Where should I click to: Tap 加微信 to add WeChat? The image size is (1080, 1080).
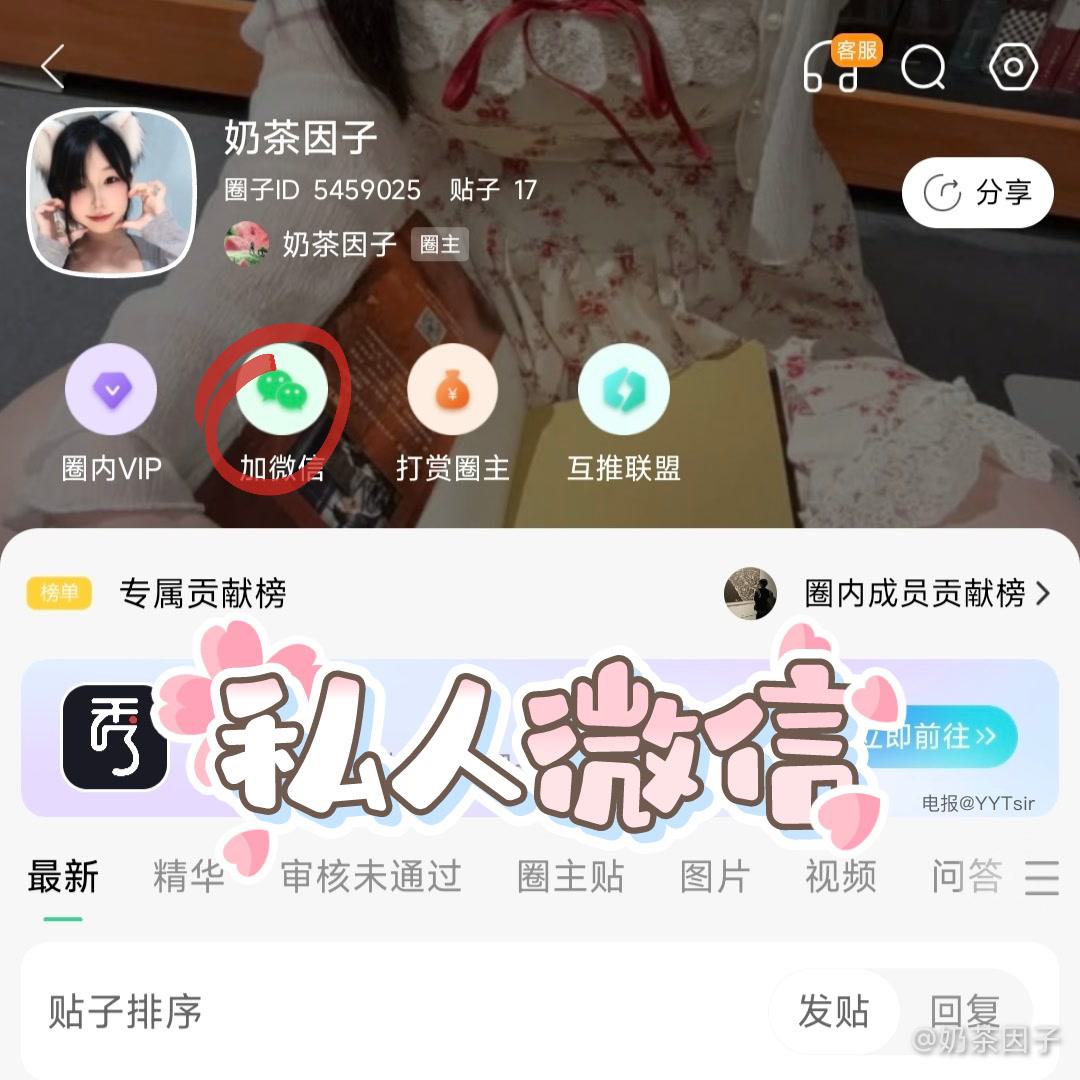coord(282,412)
